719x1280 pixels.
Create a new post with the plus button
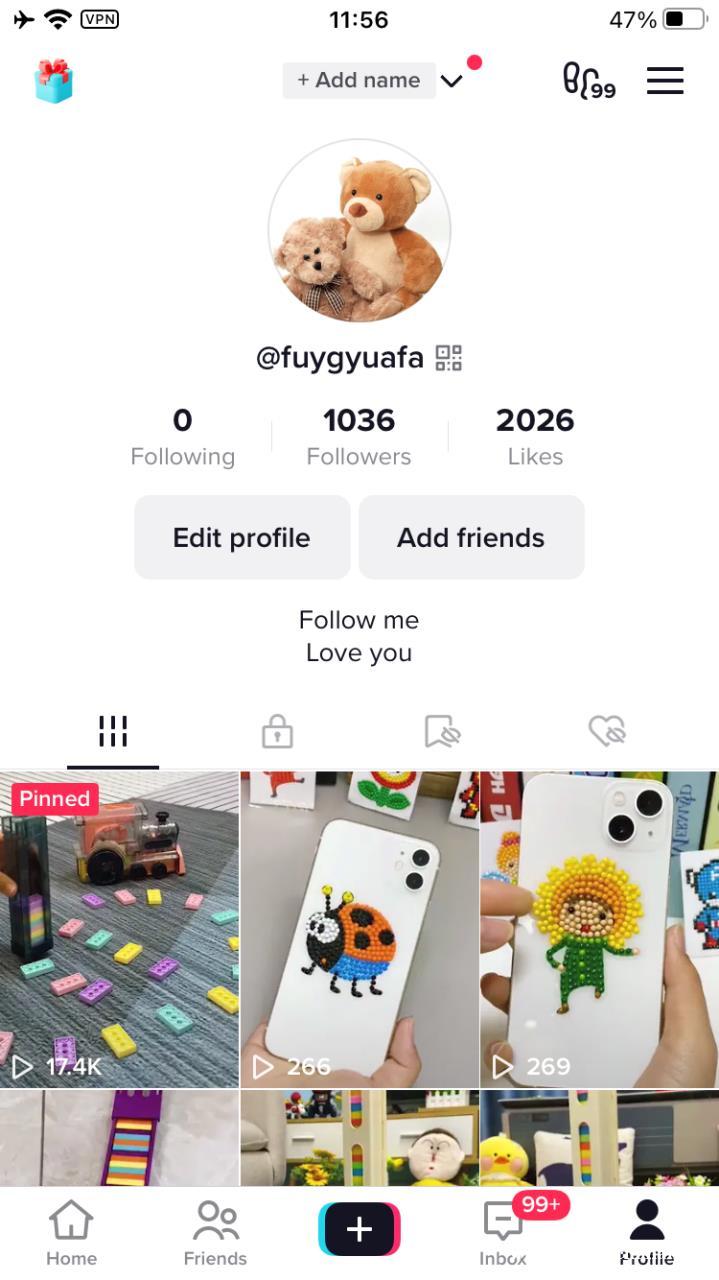(359, 1229)
